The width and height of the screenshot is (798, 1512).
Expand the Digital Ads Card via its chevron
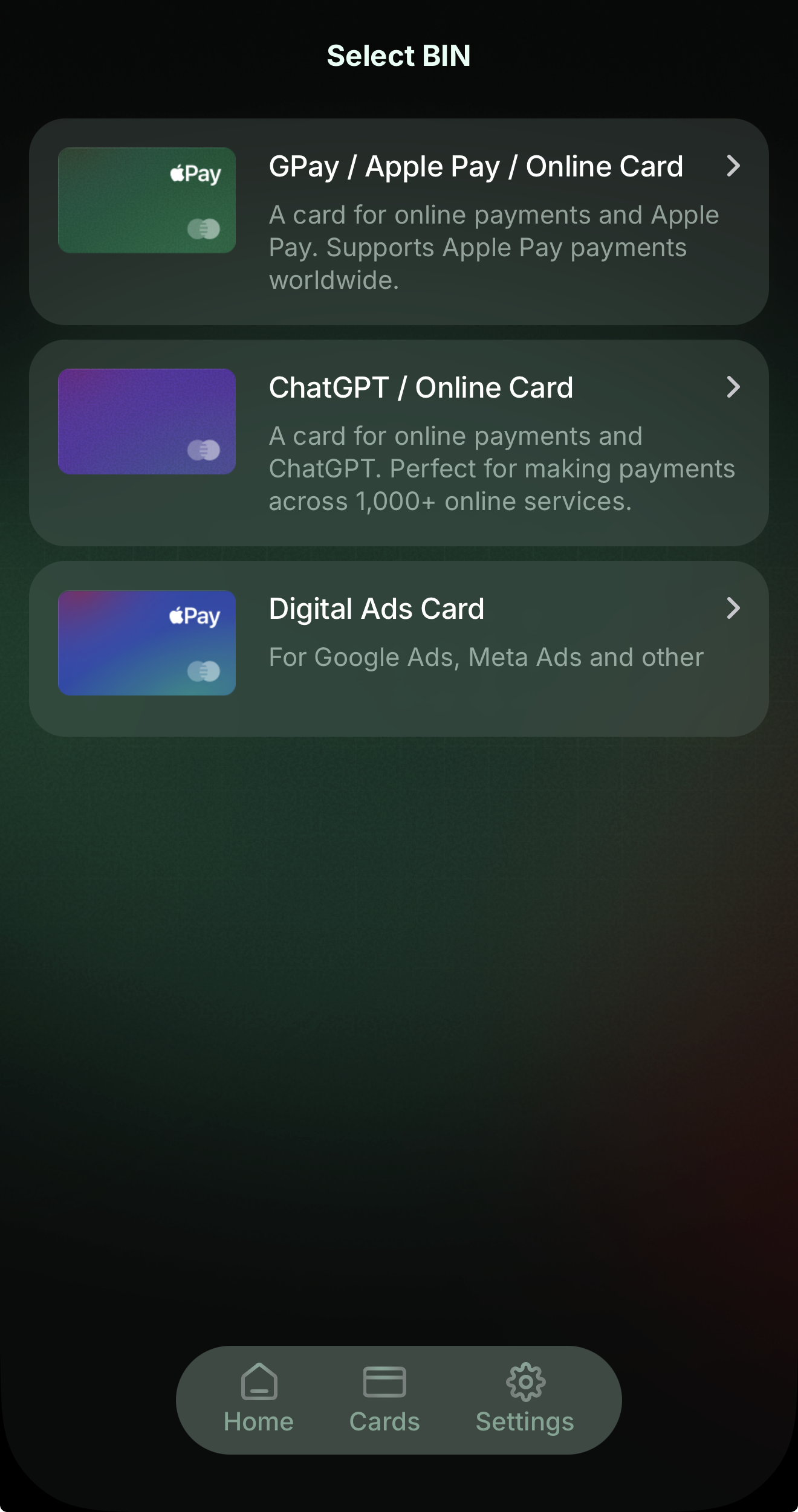tap(733, 609)
